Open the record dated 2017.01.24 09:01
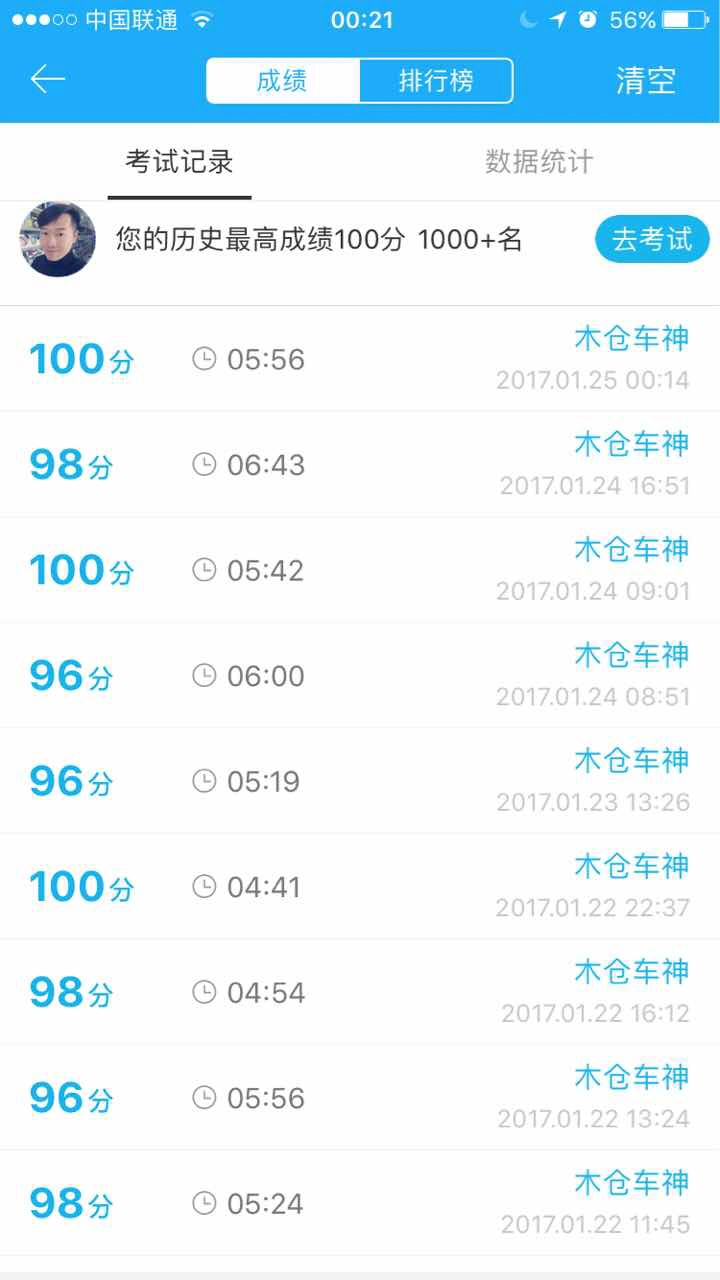Viewport: 720px width, 1280px height. (360, 570)
